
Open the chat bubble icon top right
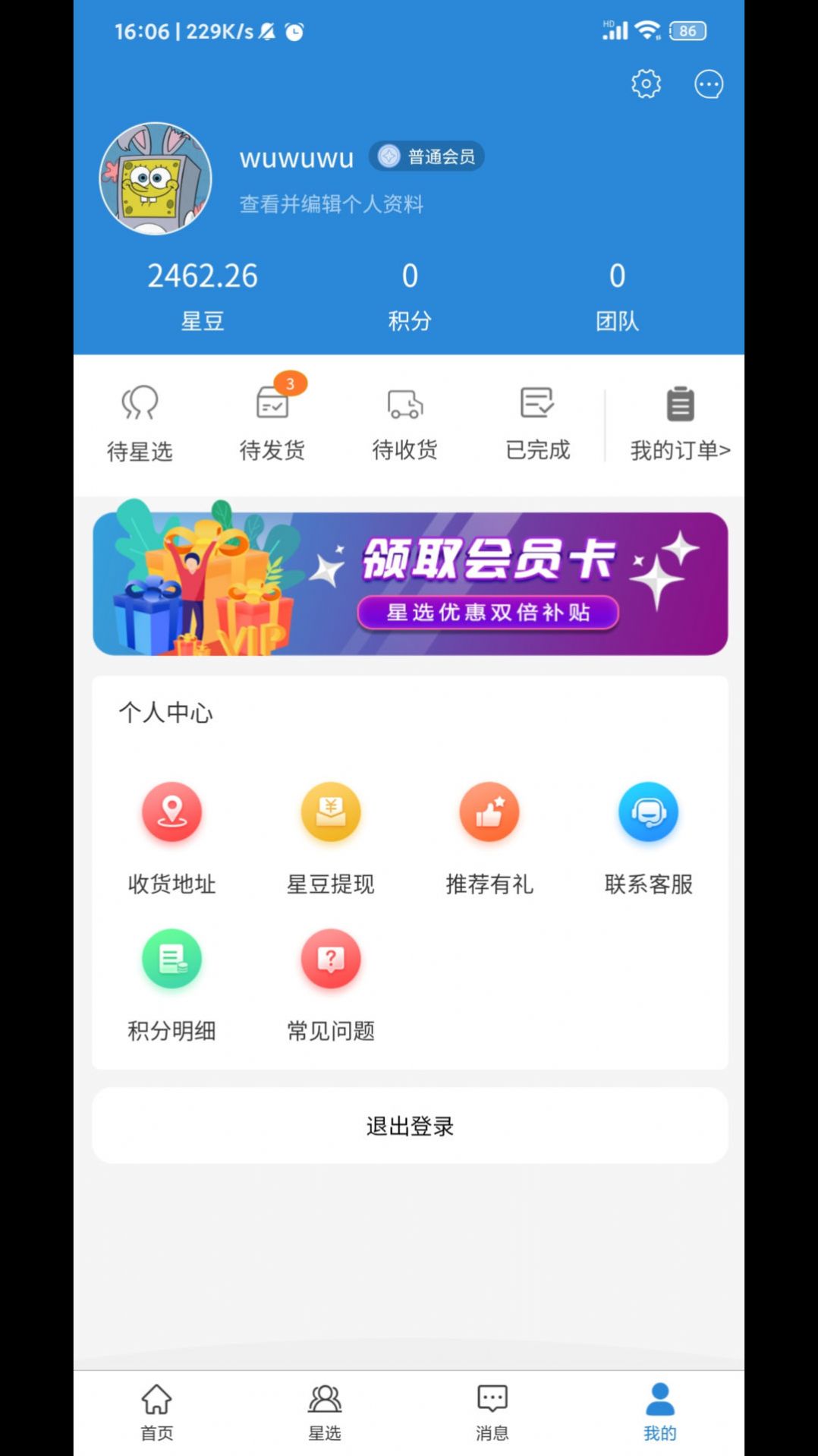click(708, 84)
